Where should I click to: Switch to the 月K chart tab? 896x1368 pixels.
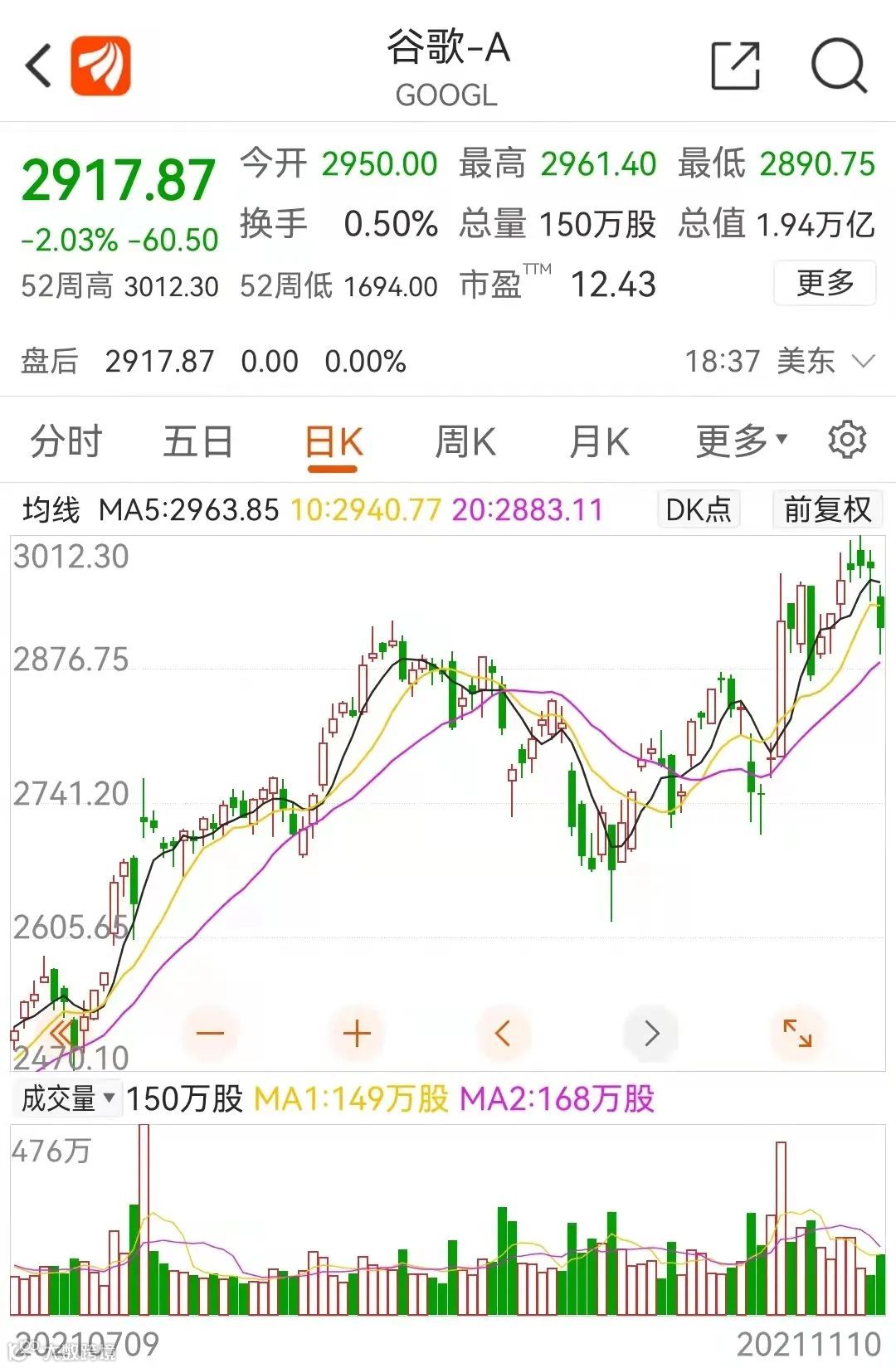coord(599,441)
